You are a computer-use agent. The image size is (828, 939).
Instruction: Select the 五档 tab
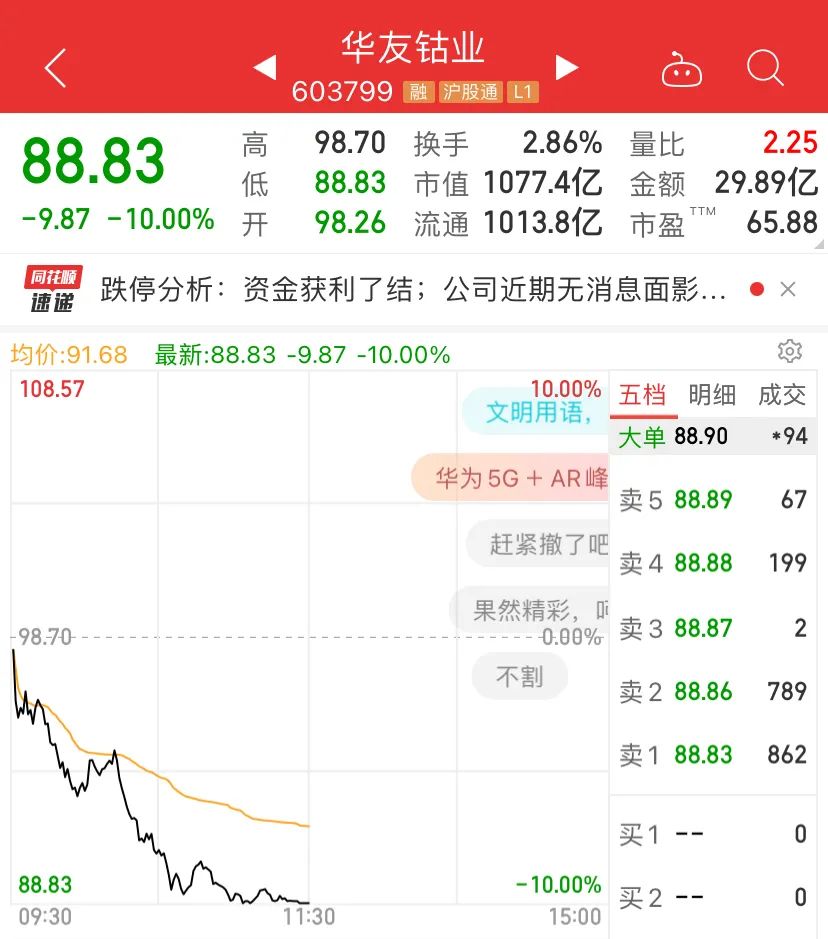pos(643,394)
